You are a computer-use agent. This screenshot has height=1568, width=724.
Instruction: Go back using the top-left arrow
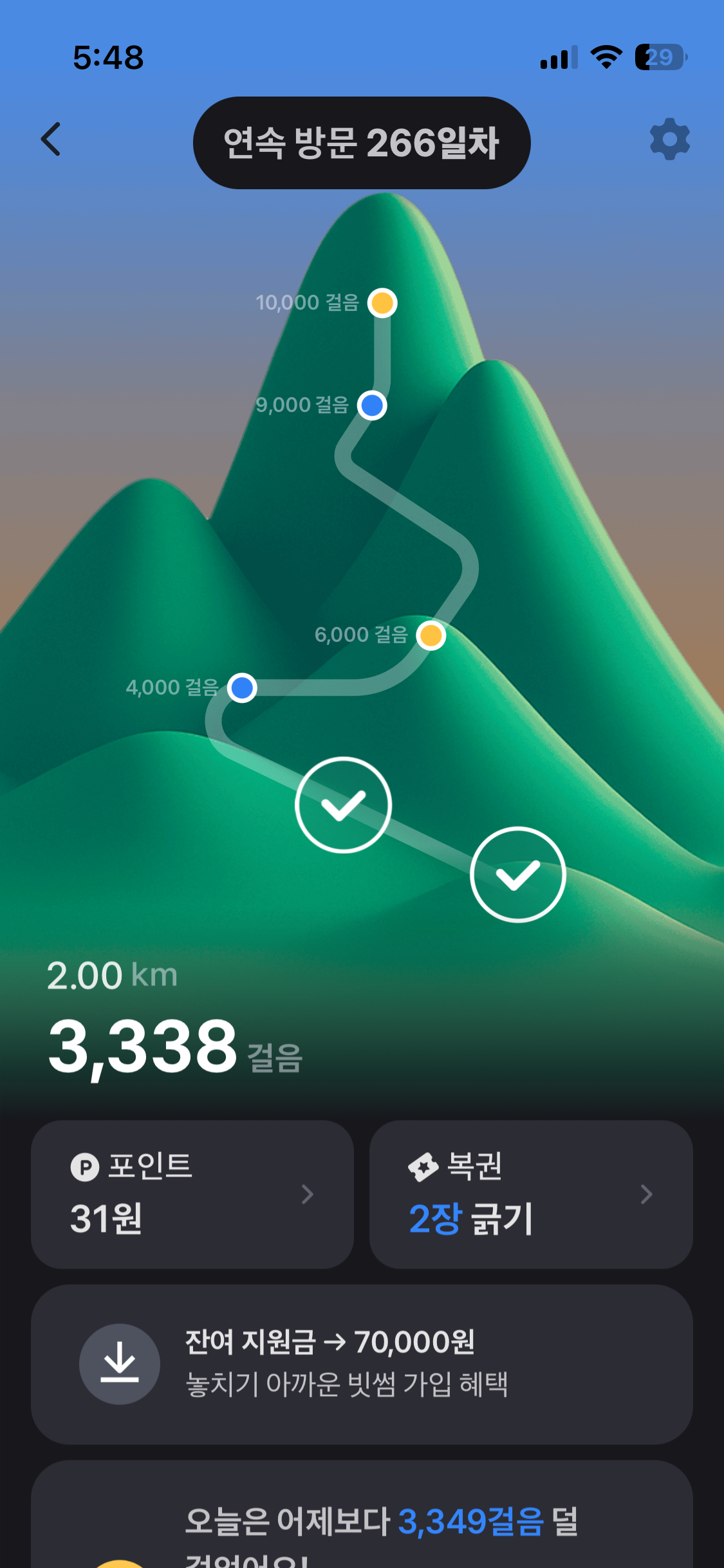click(x=51, y=139)
